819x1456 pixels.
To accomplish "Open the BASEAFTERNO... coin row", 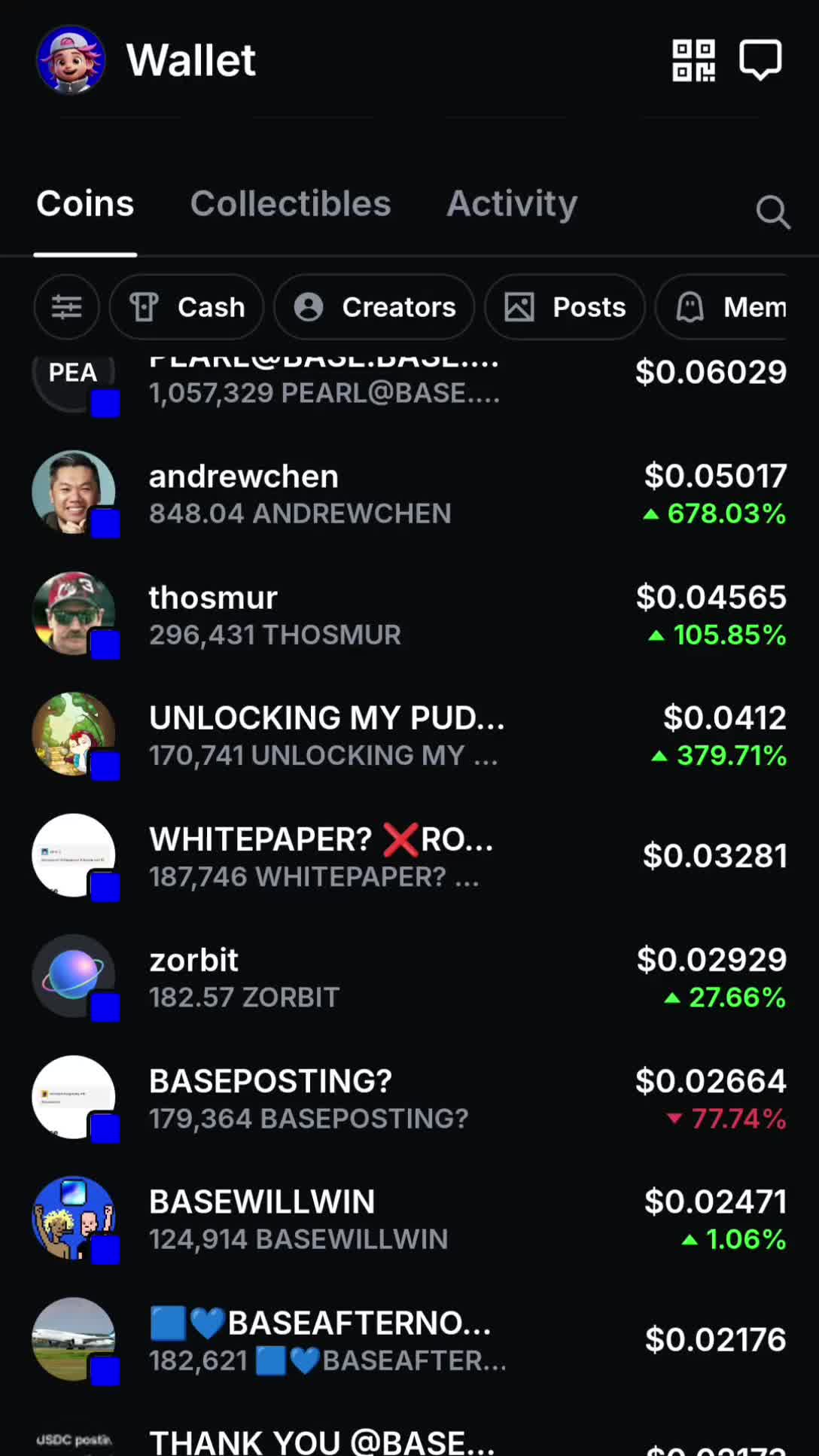I will (409, 1340).
